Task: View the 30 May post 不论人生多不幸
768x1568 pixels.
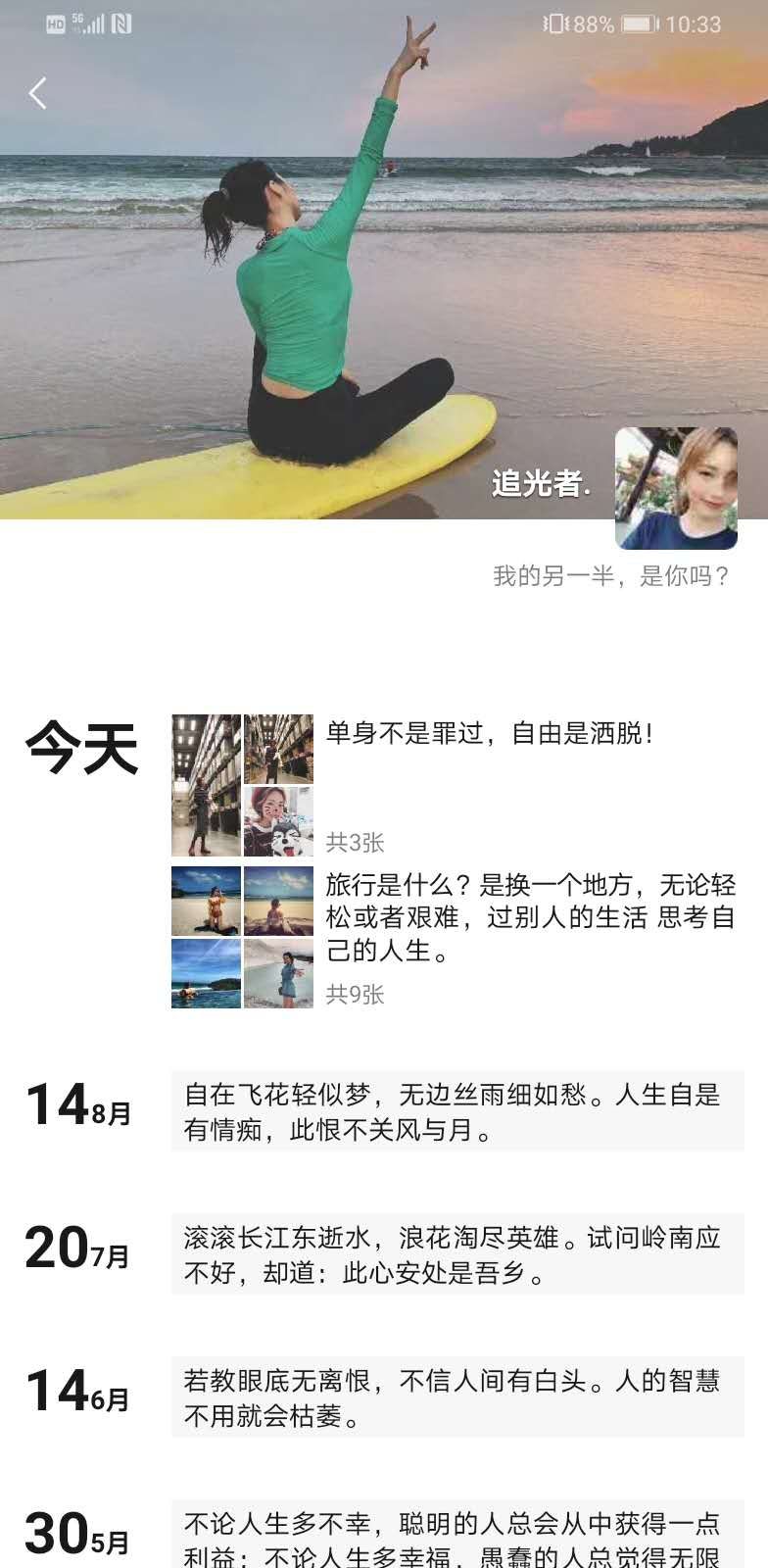Action: 456,1536
